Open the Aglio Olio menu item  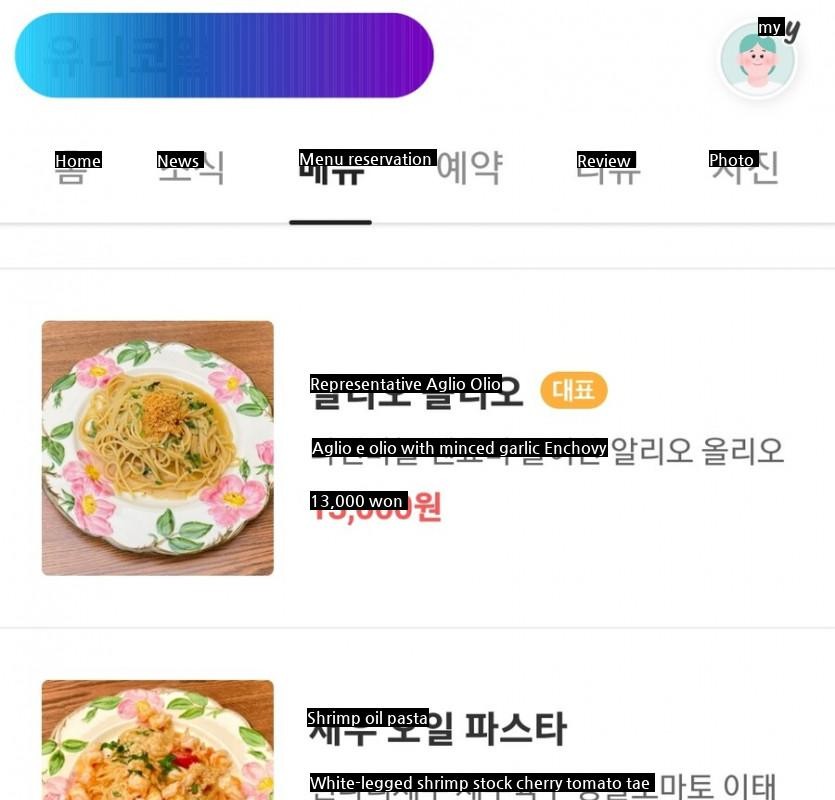[x=417, y=392]
